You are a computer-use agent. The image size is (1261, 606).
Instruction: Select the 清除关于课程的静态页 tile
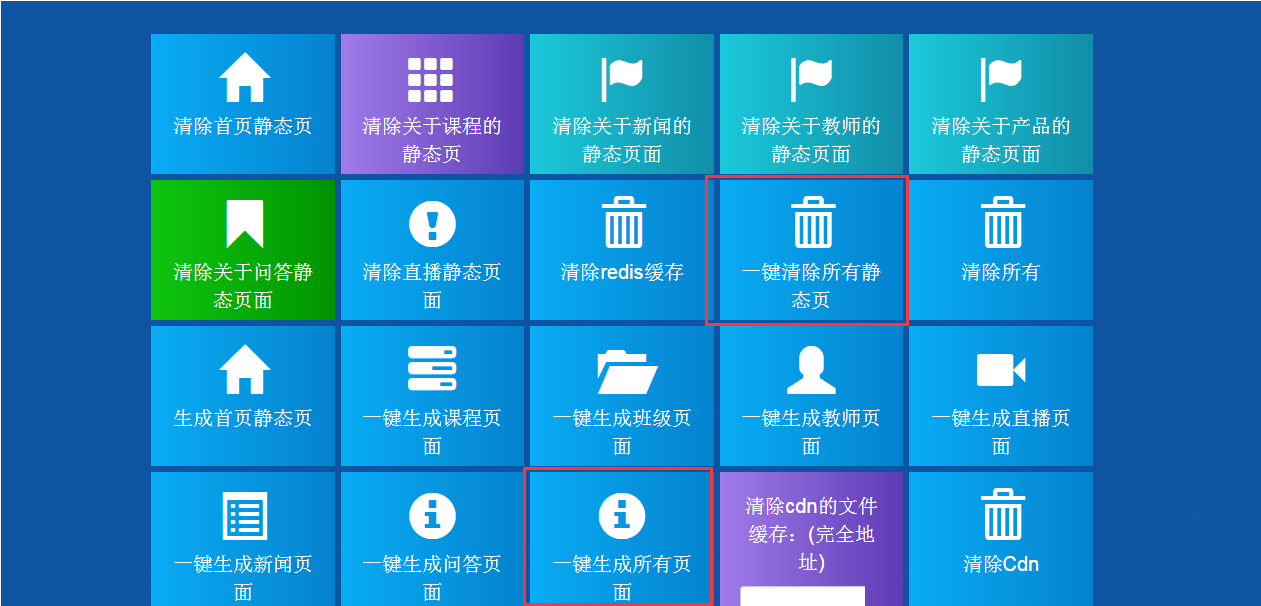[x=432, y=104]
